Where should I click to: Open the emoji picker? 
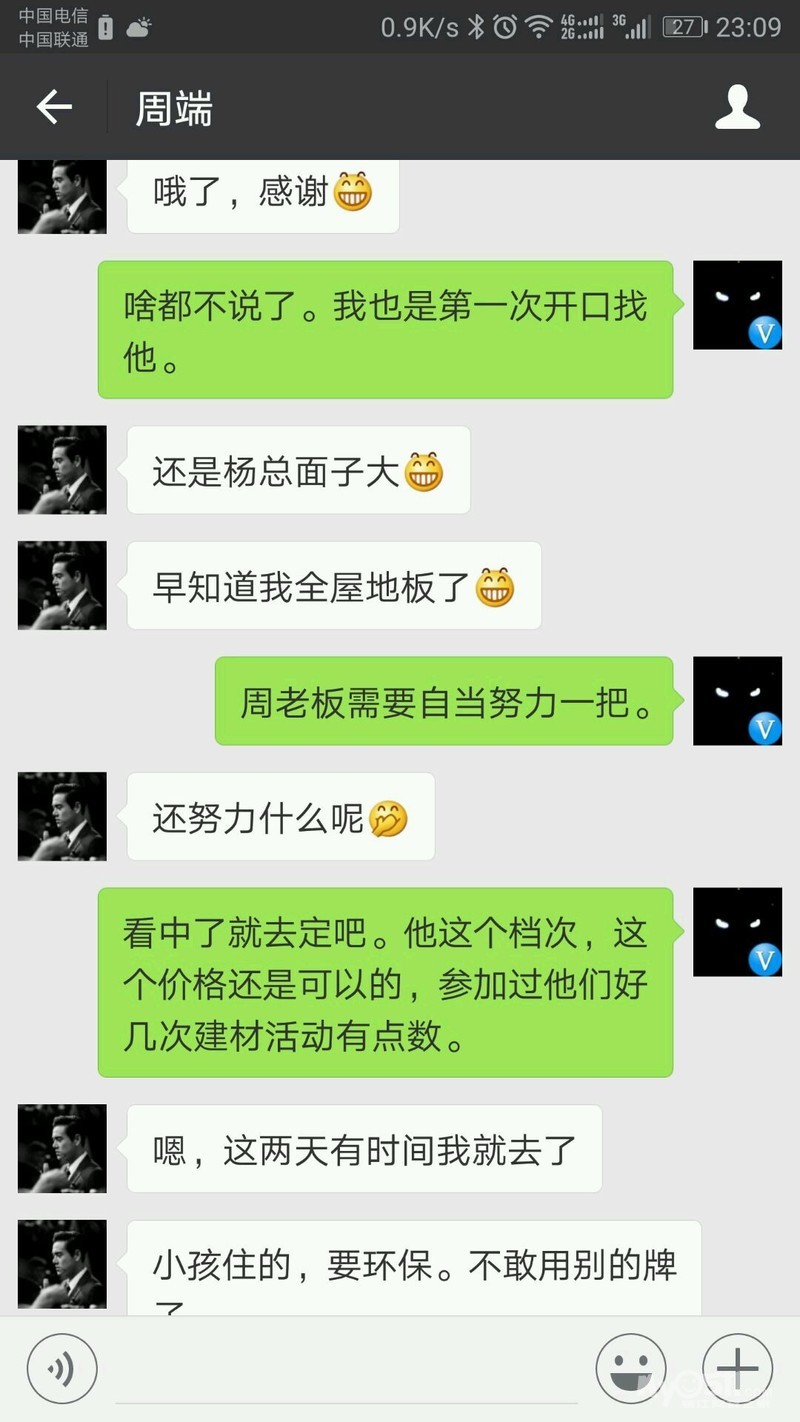[630, 1369]
